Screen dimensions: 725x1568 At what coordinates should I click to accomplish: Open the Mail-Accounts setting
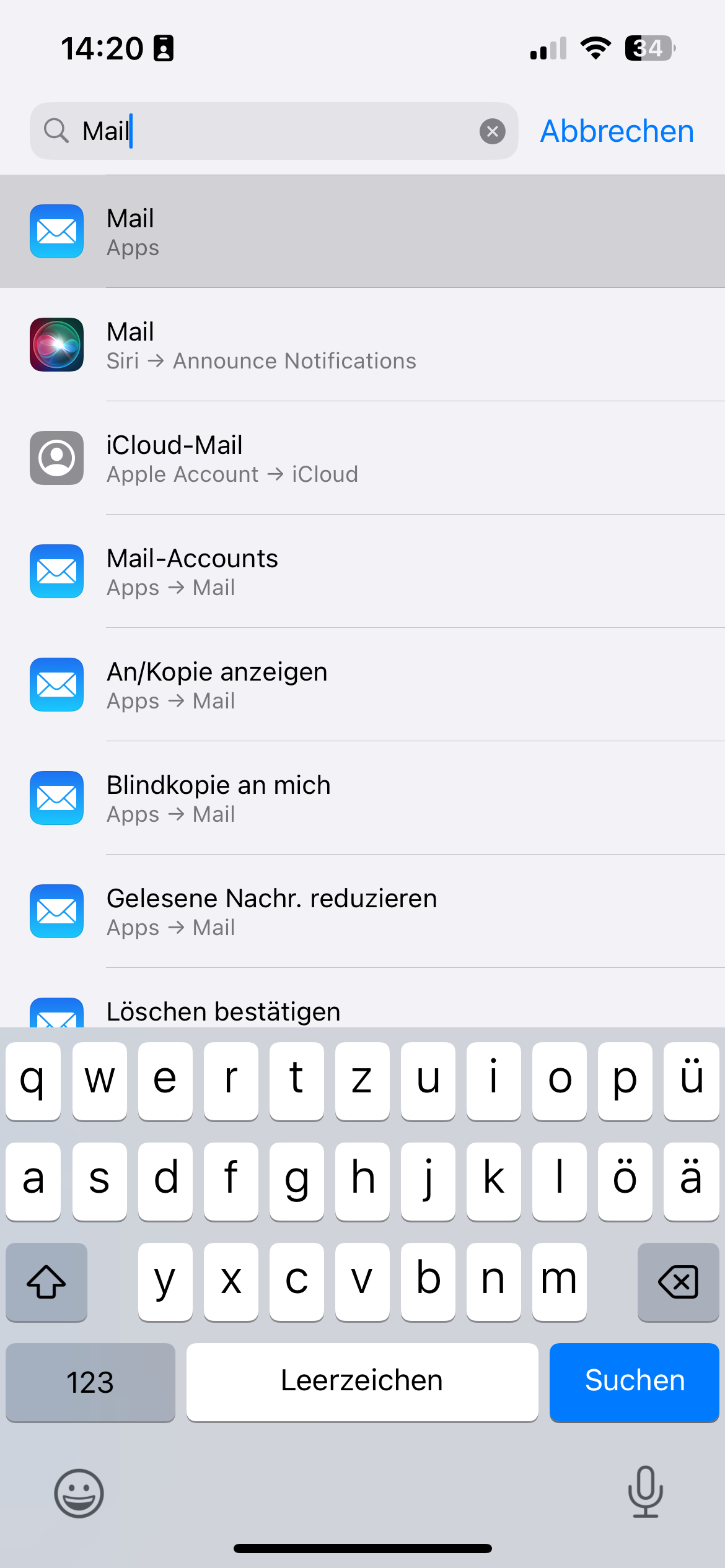[x=362, y=572]
